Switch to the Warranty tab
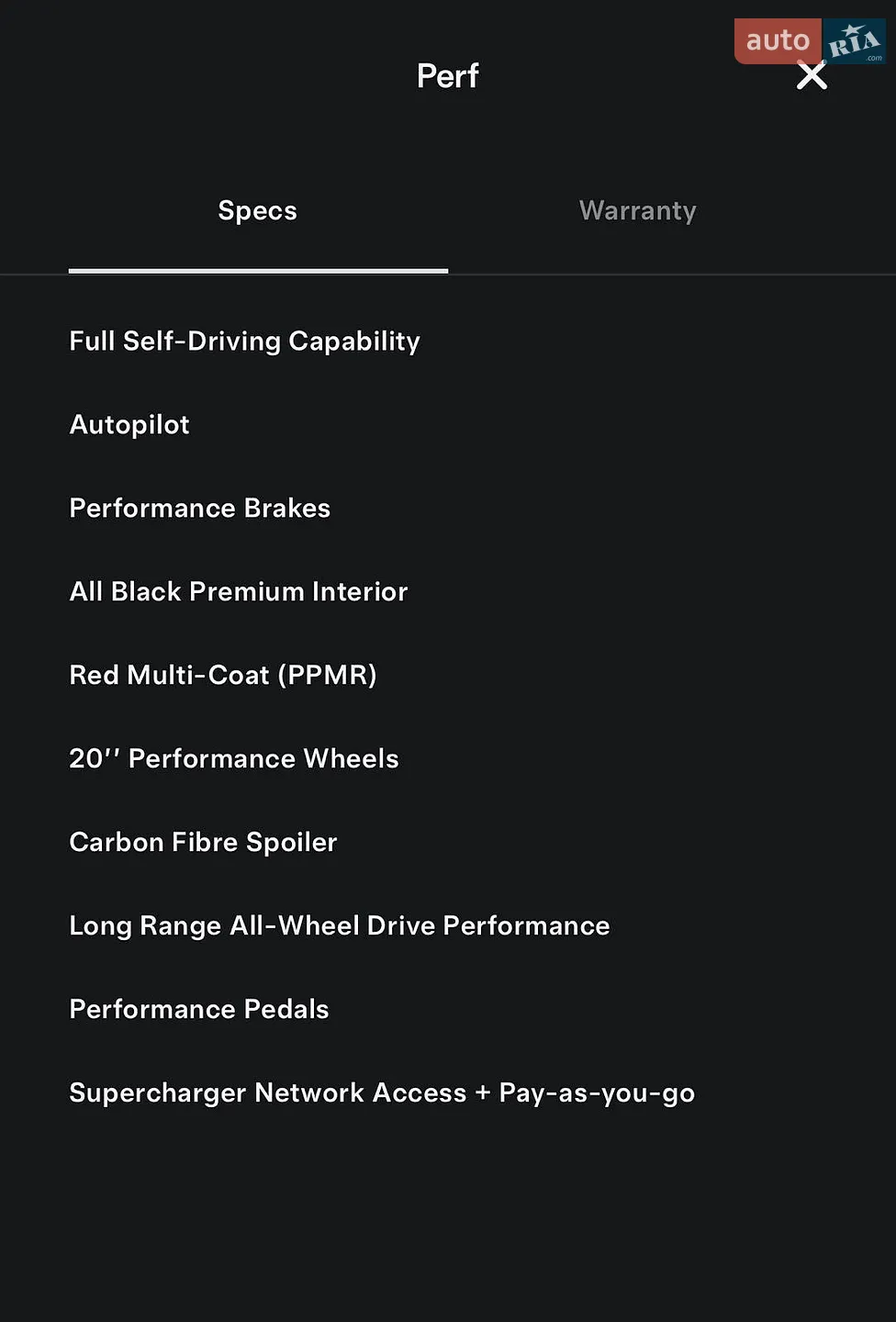Viewport: 896px width, 1322px height. pos(638,211)
